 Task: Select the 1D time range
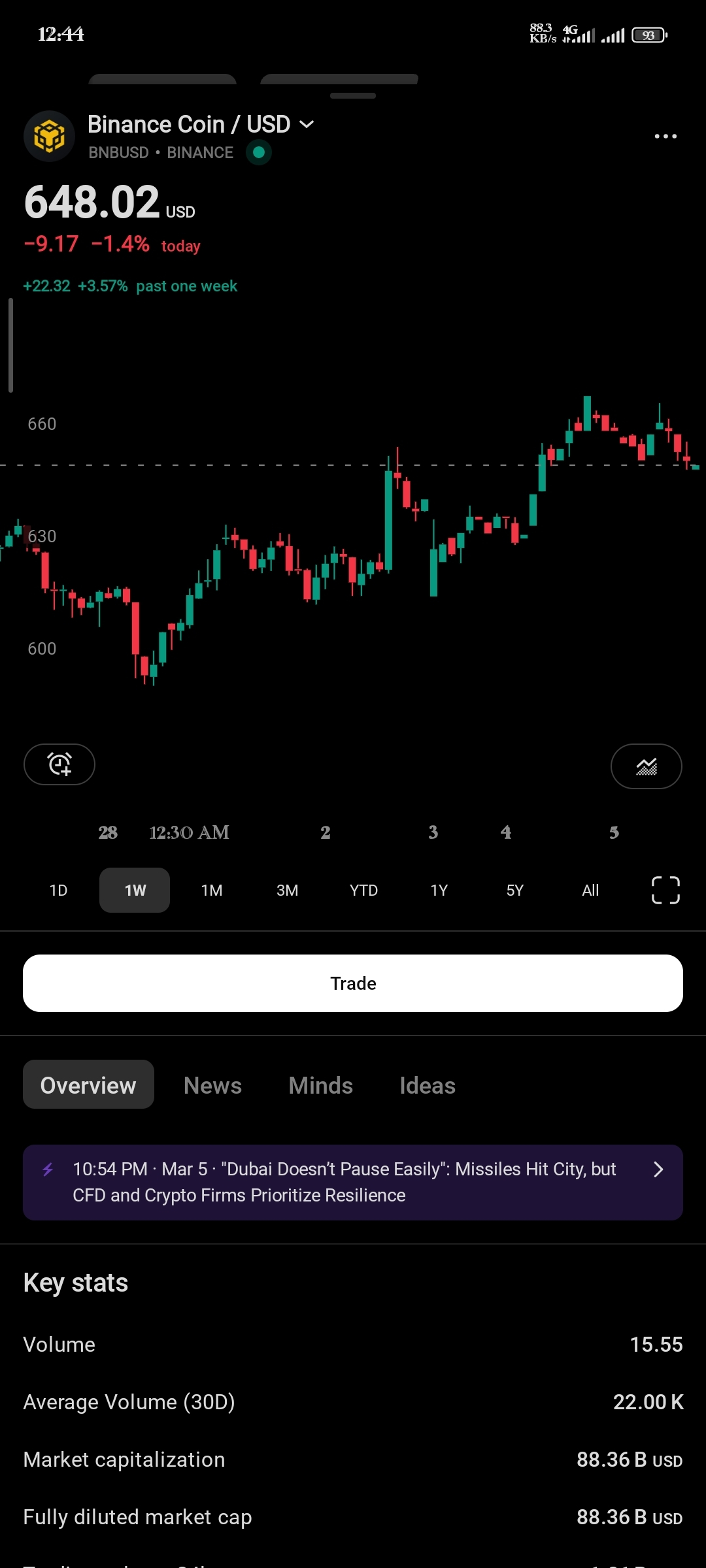[59, 890]
